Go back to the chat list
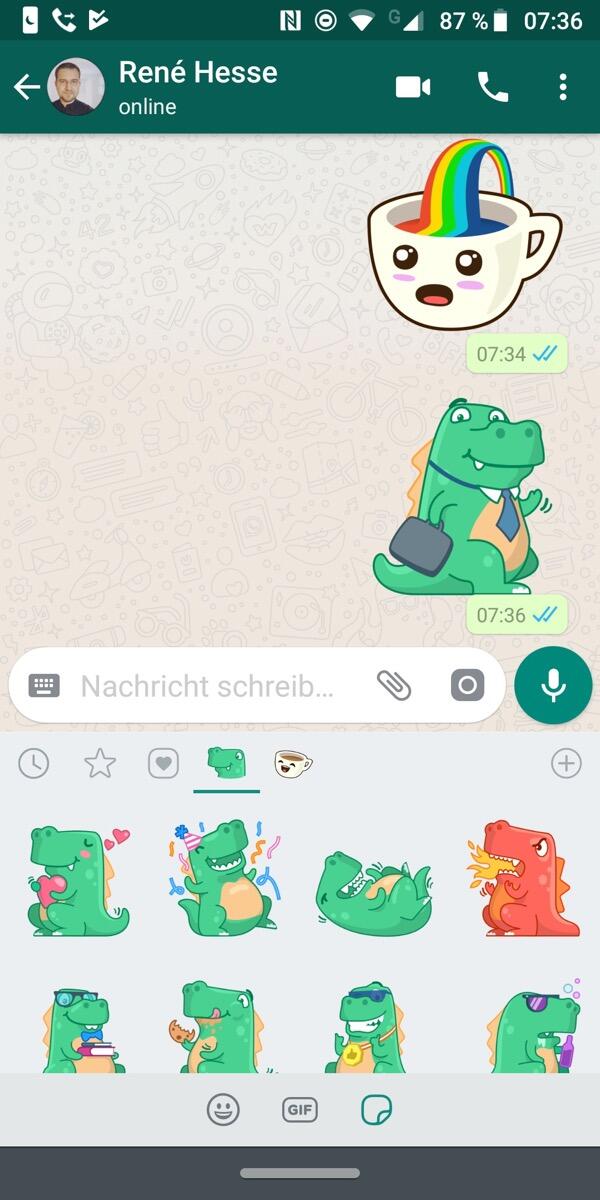600x1200 pixels. click(26, 87)
